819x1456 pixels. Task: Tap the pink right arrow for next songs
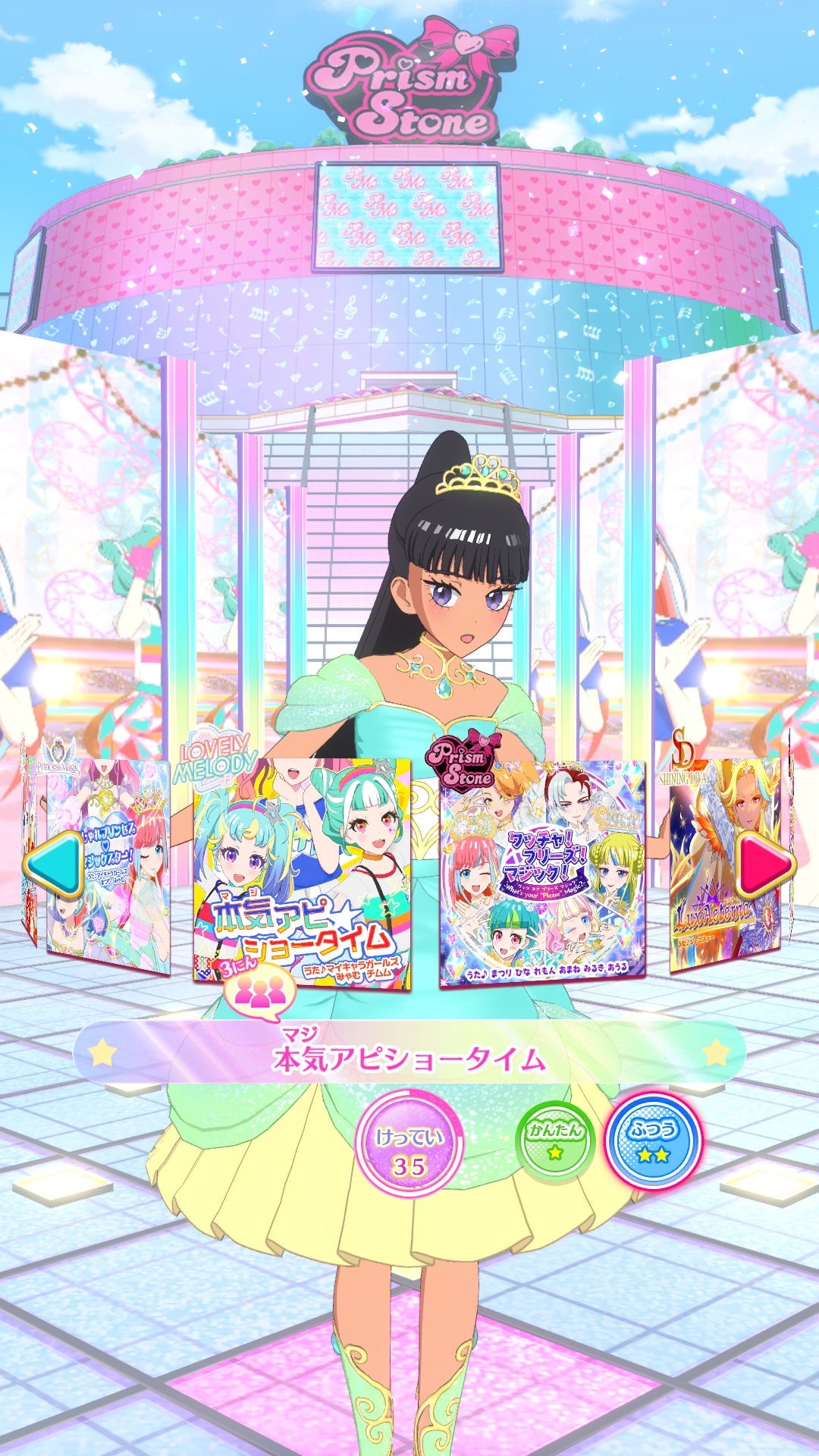pyautogui.click(x=766, y=864)
